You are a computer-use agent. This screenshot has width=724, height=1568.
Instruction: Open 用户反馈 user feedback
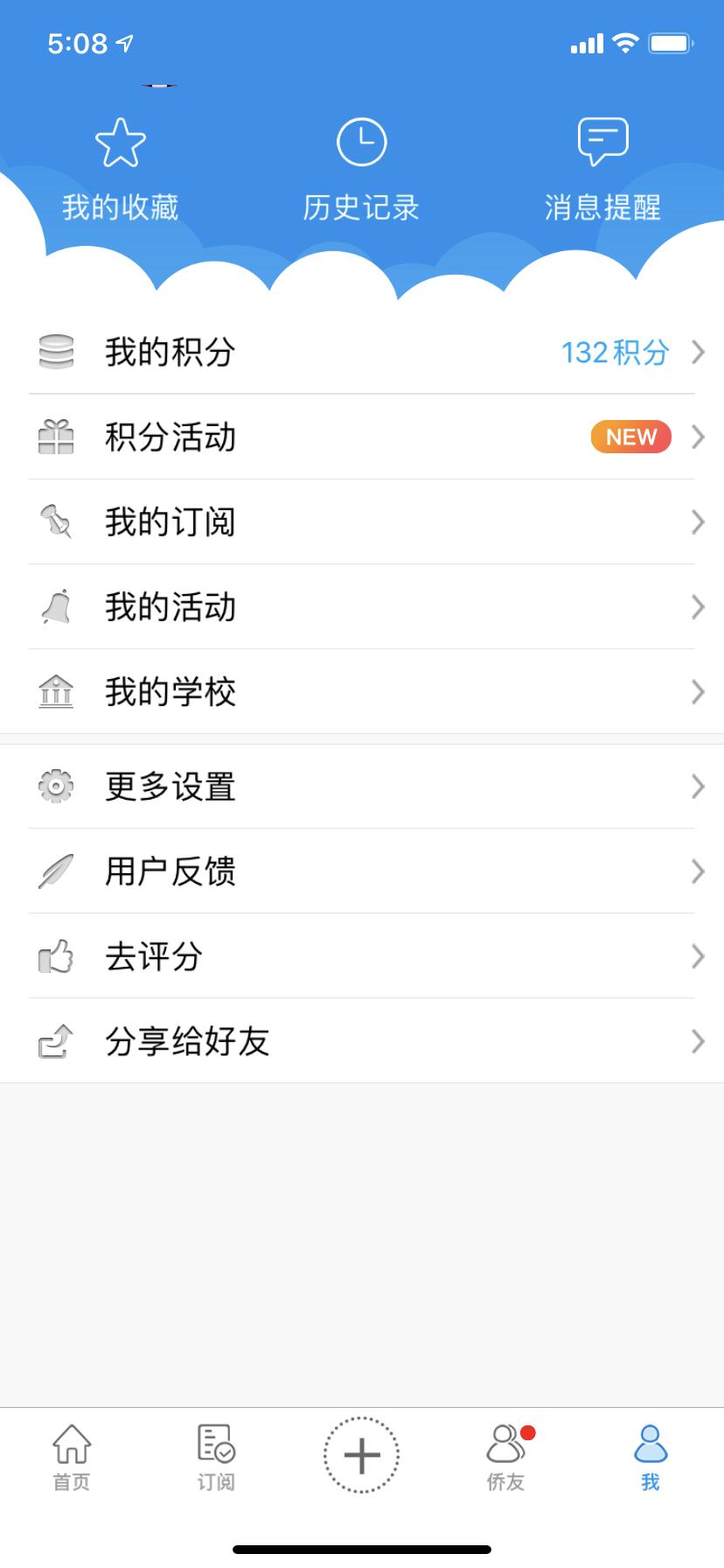click(362, 871)
